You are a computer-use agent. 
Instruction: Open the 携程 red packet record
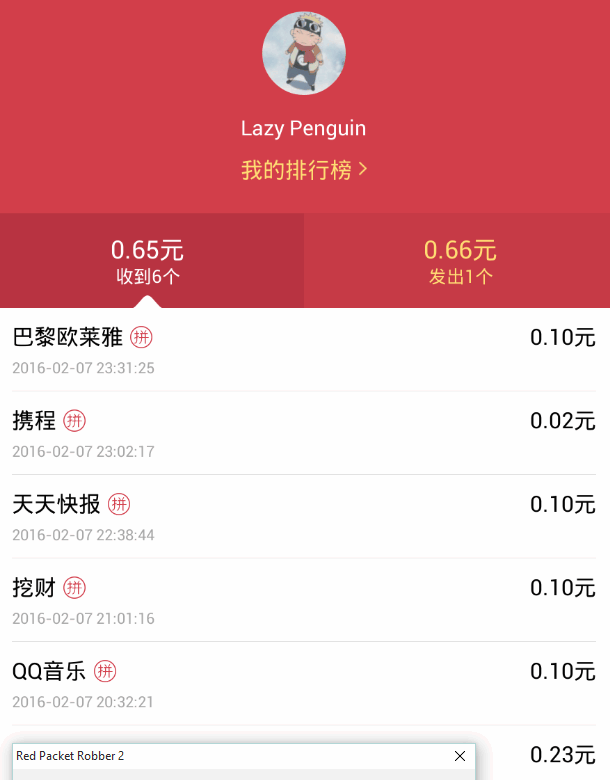[304, 433]
